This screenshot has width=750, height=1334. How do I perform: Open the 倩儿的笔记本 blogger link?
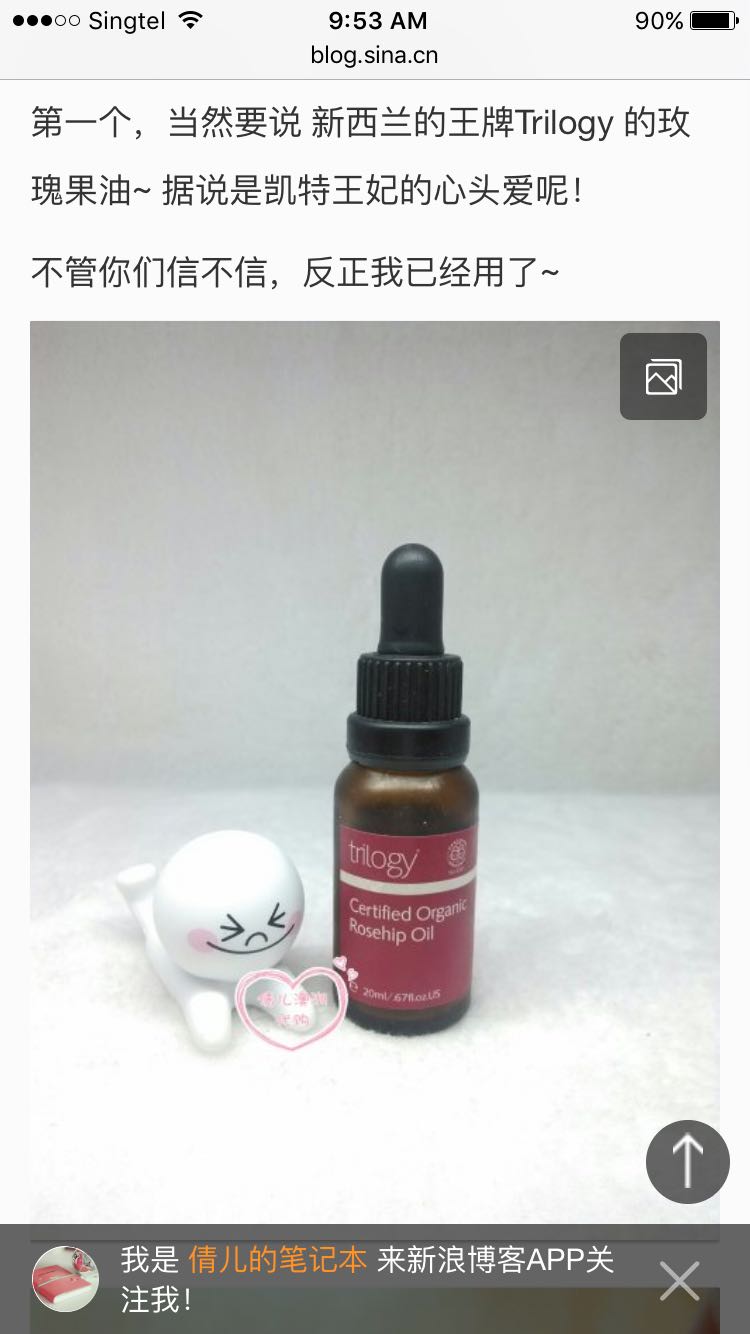(277, 1260)
